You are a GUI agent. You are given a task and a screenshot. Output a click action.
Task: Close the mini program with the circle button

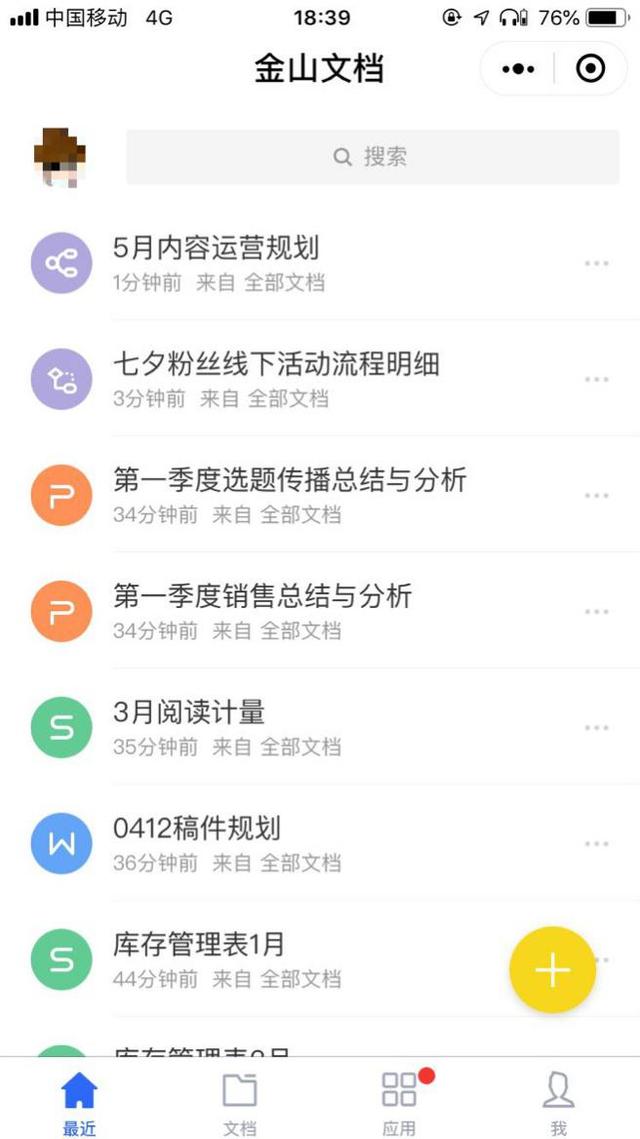point(591,69)
